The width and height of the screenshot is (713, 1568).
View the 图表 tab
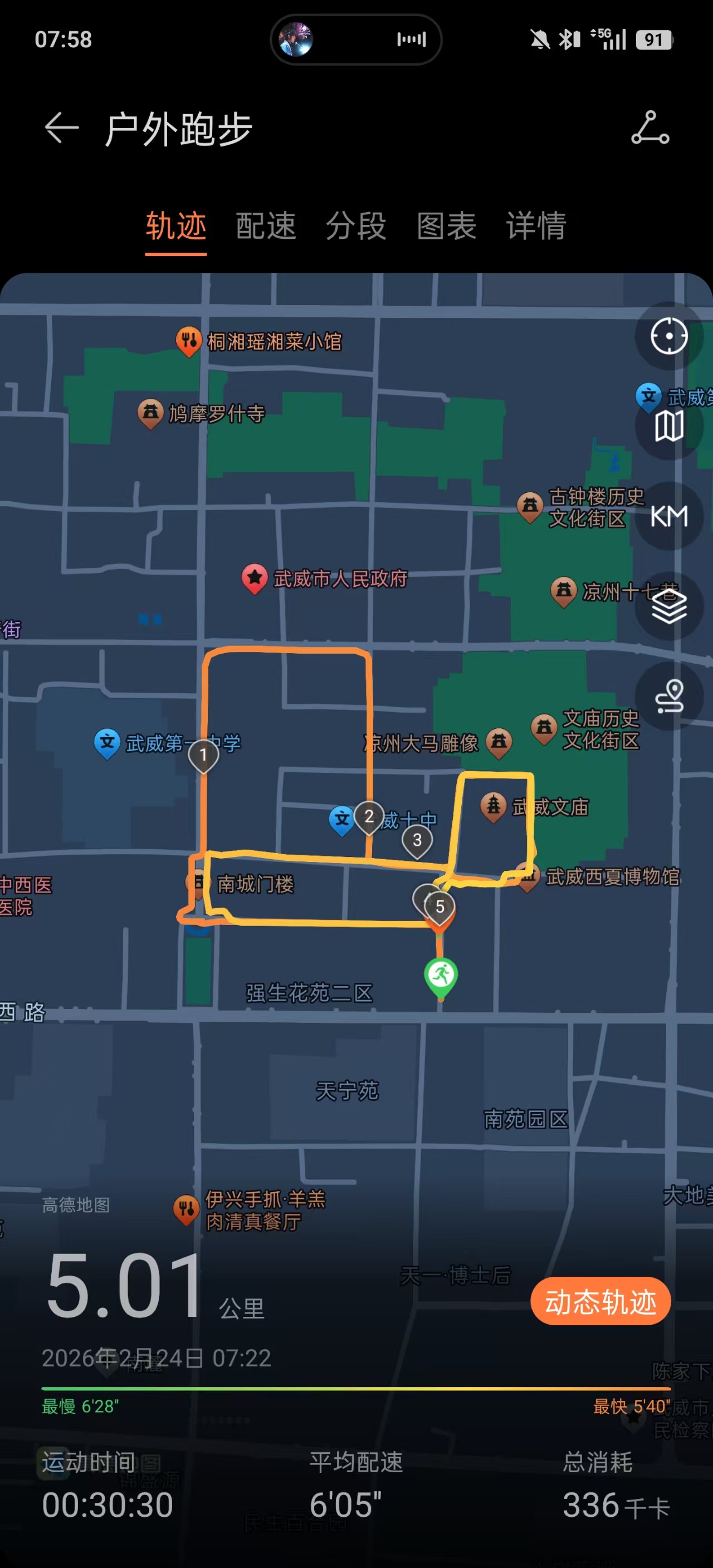coord(446,227)
